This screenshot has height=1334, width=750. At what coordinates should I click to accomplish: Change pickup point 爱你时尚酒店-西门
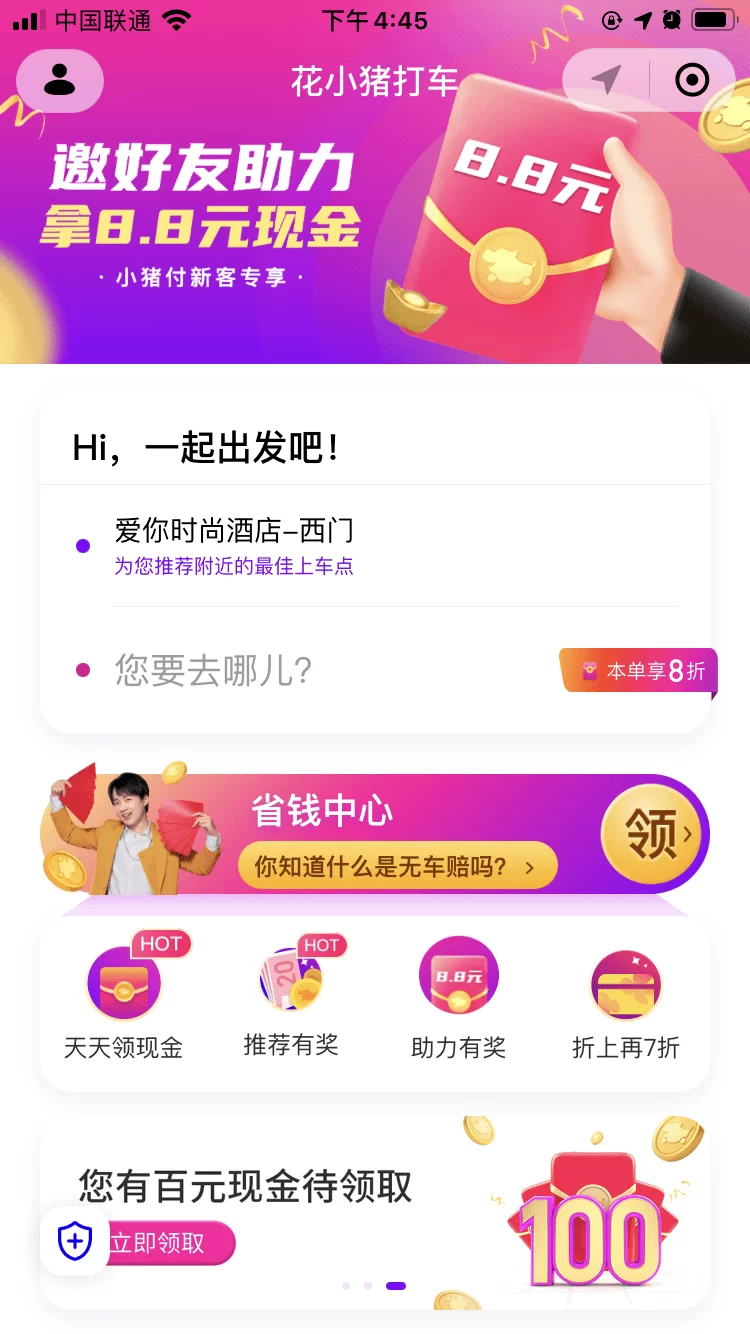click(x=234, y=545)
